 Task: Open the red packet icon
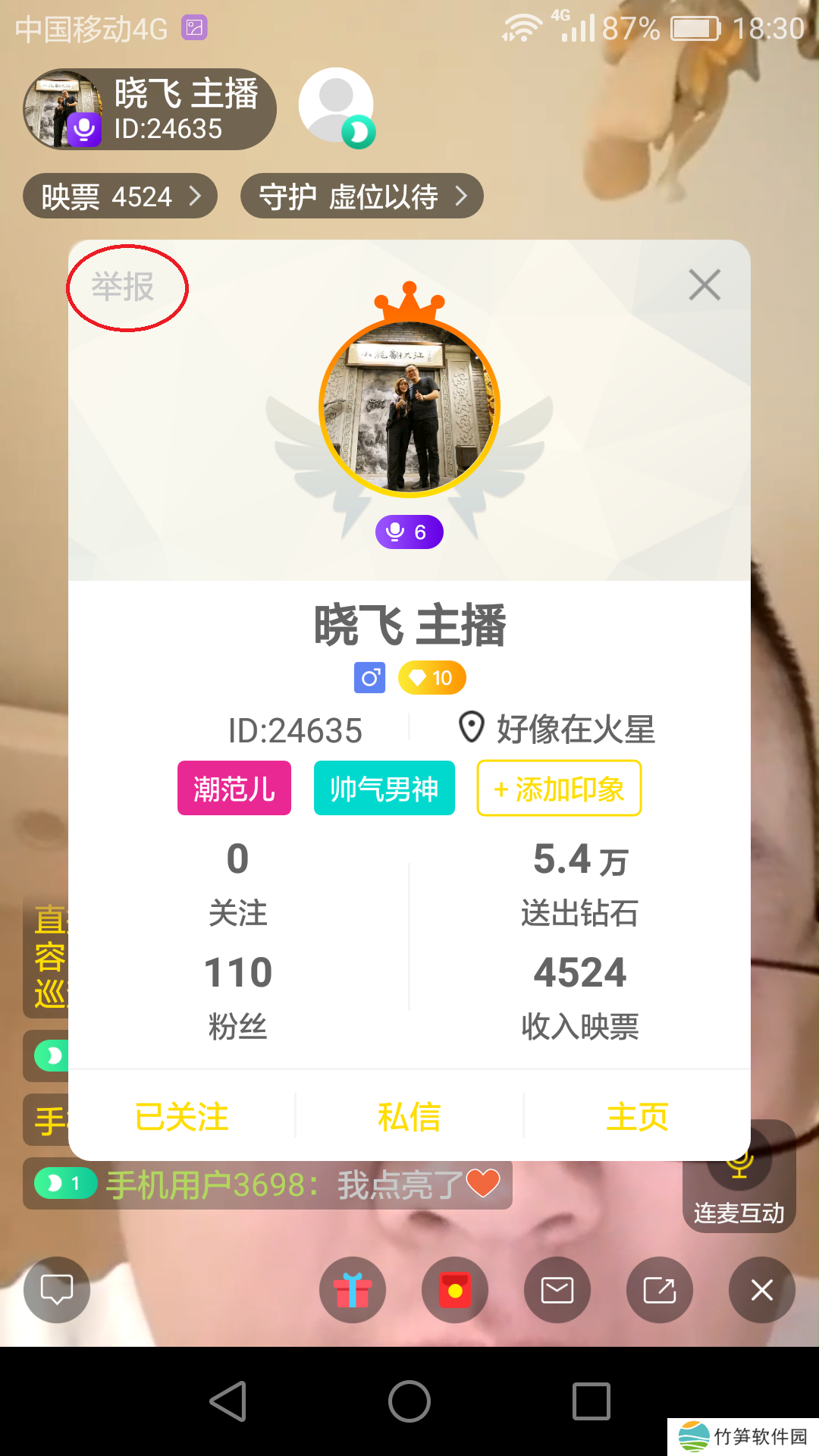click(x=455, y=1290)
